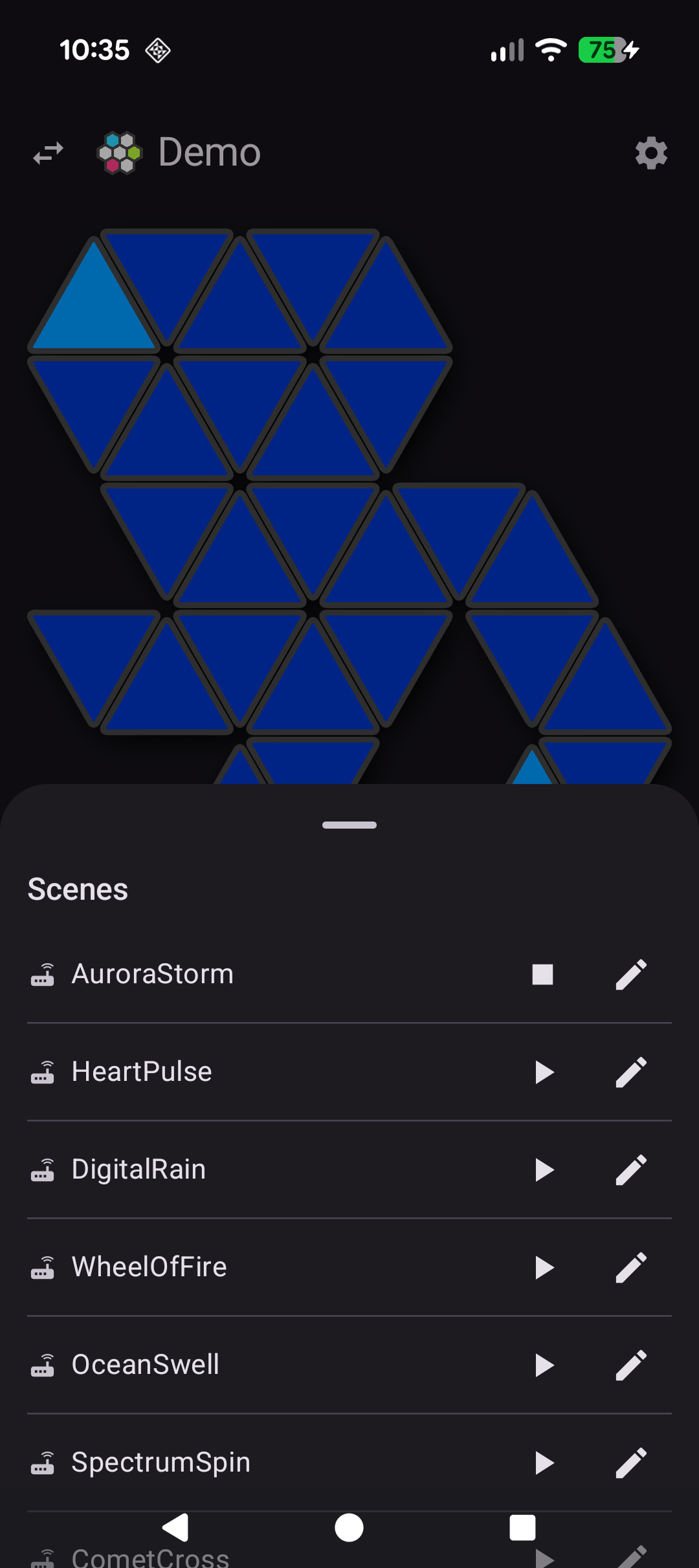Open settings via the gear icon

coord(650,153)
